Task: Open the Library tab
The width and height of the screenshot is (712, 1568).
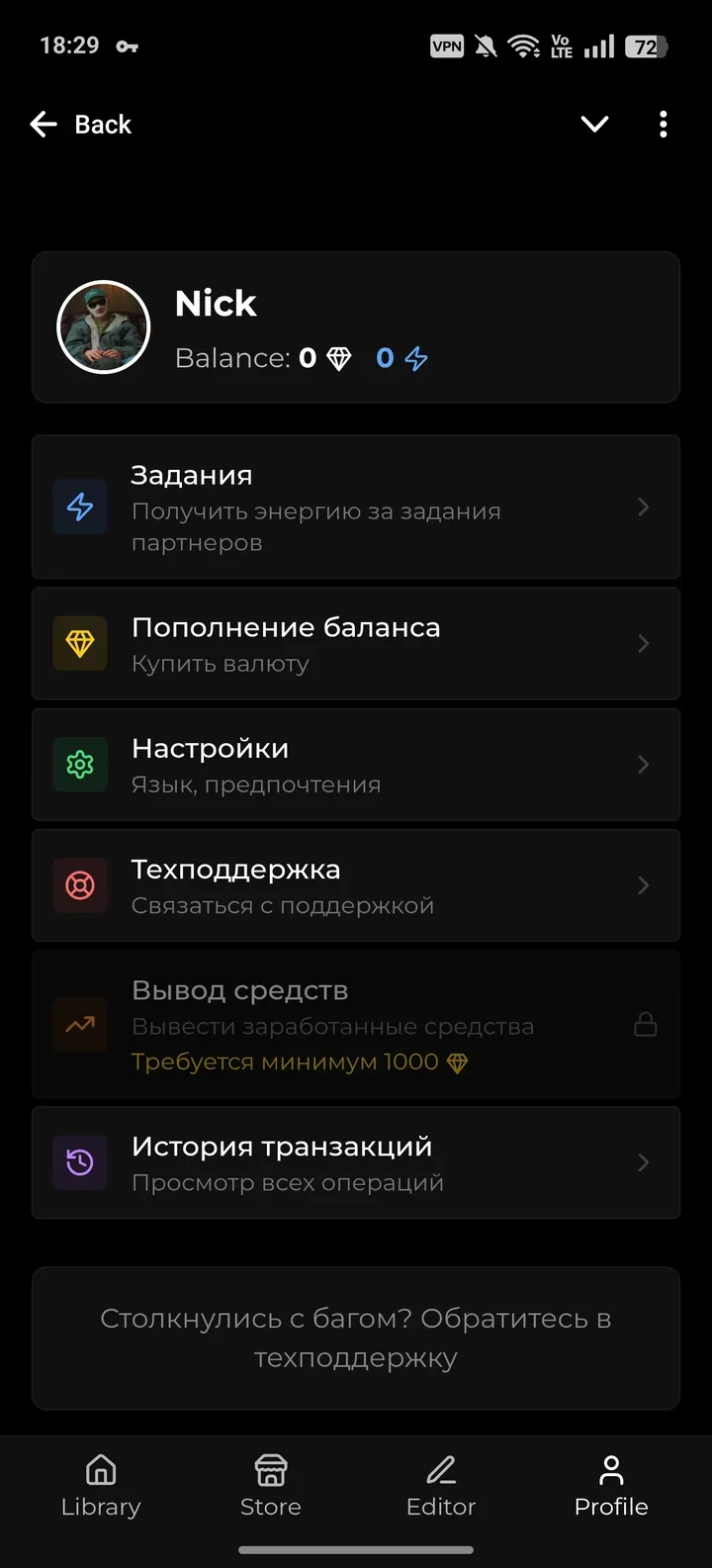Action: pyautogui.click(x=100, y=1484)
